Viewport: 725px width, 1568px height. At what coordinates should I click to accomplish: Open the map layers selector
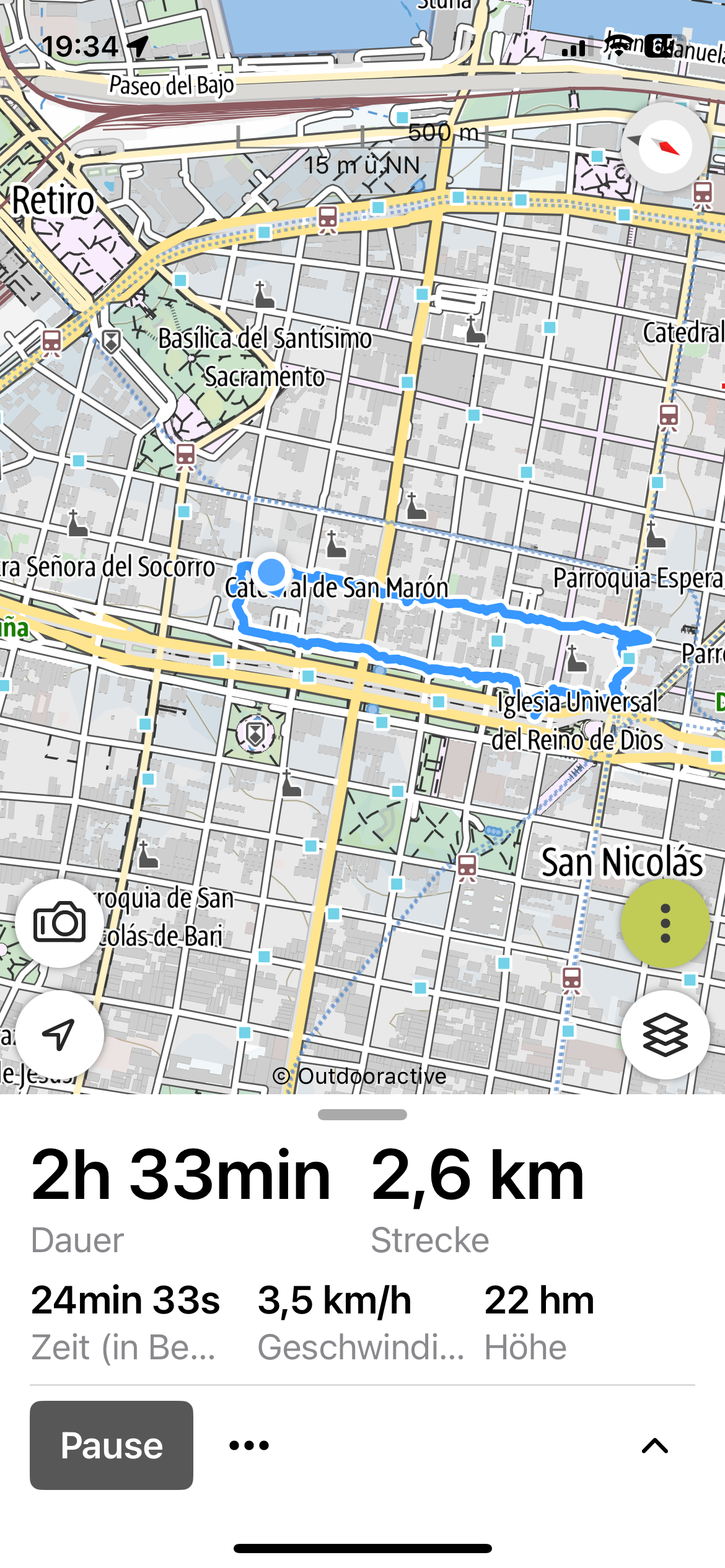pyautogui.click(x=665, y=1034)
